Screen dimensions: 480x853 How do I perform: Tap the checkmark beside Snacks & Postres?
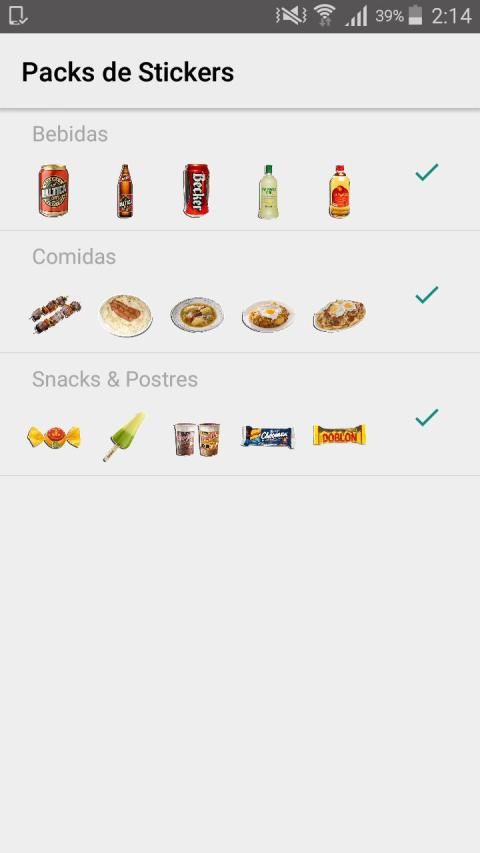coord(427,418)
